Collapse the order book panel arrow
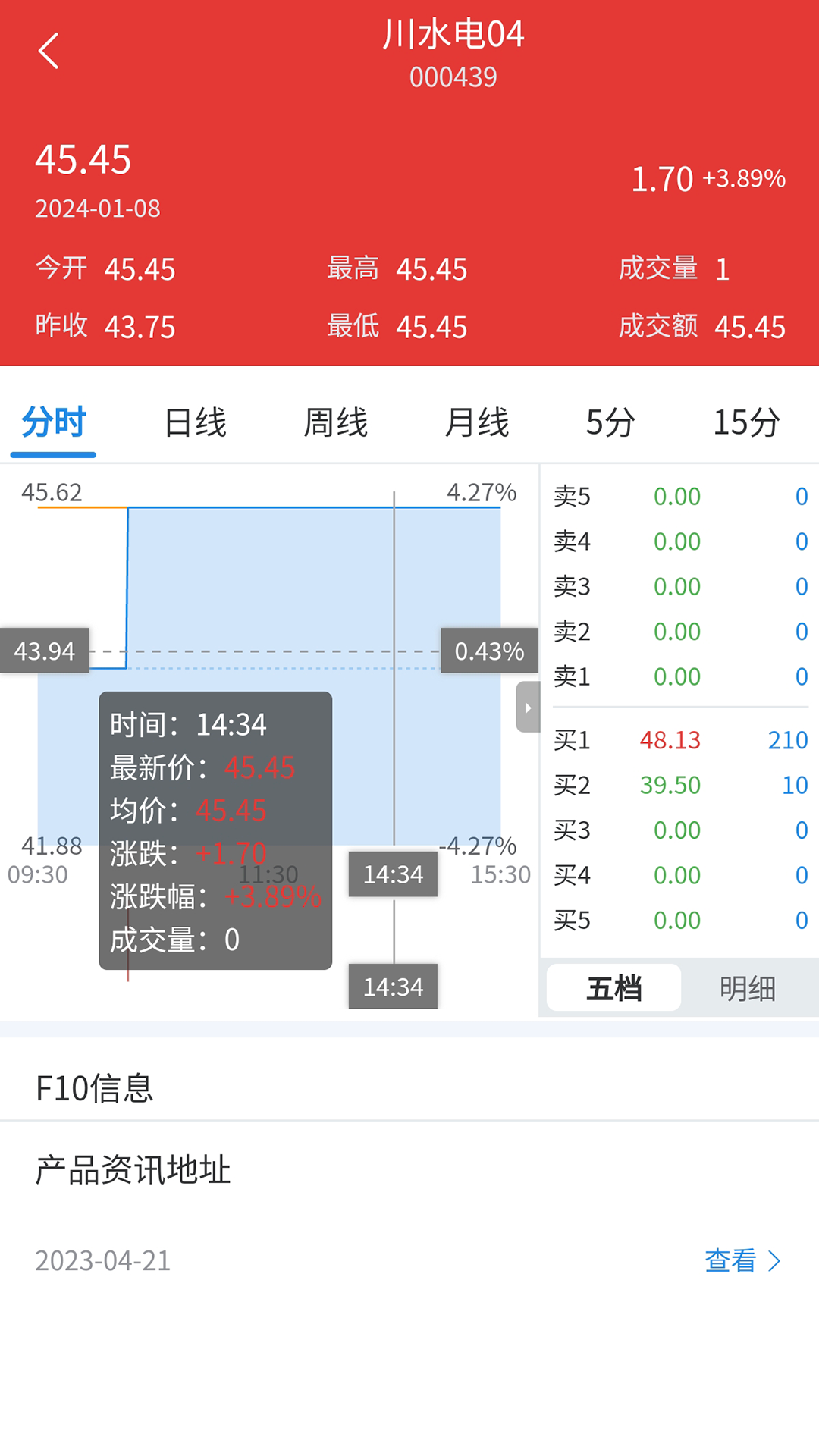 tap(528, 707)
